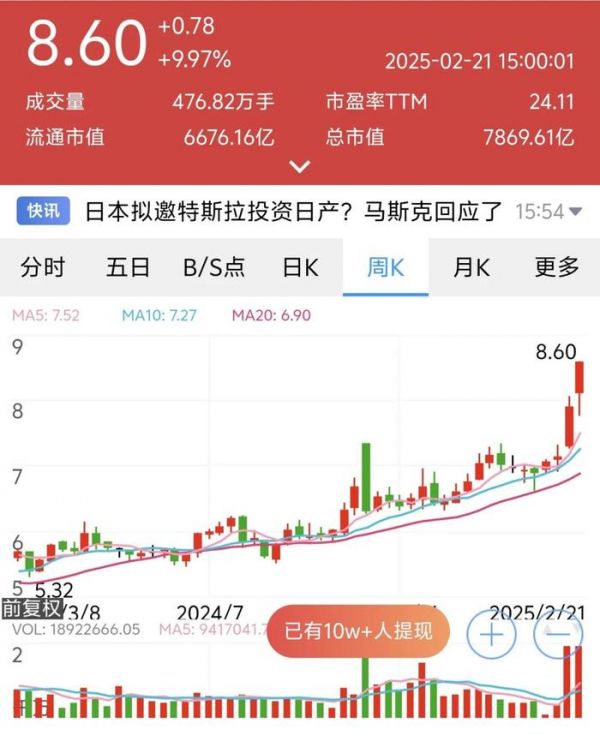This screenshot has width=600, height=735.
Task: Tap the 前复权 adjustment button
Action: 32,608
